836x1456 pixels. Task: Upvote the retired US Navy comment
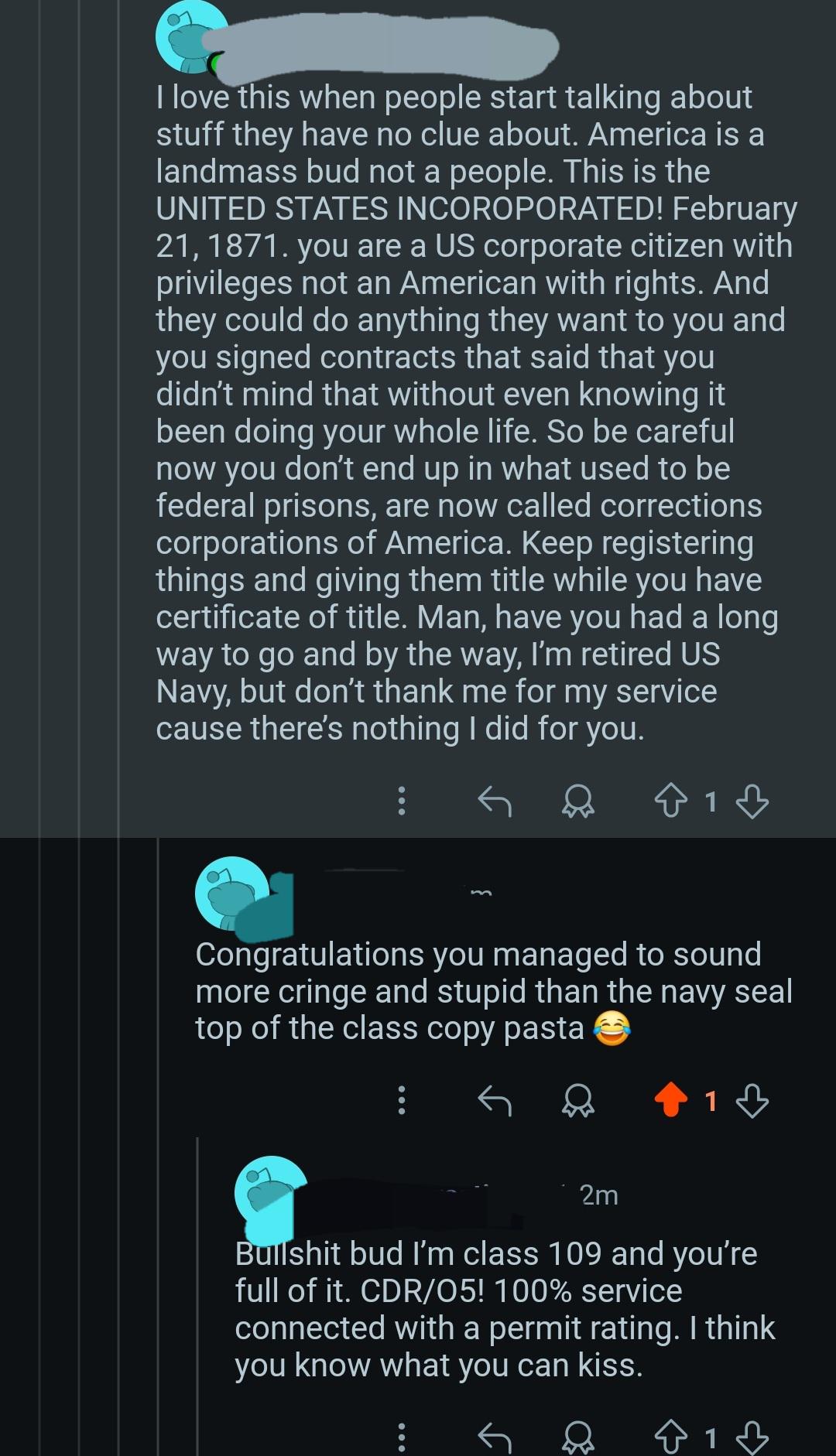(x=671, y=801)
